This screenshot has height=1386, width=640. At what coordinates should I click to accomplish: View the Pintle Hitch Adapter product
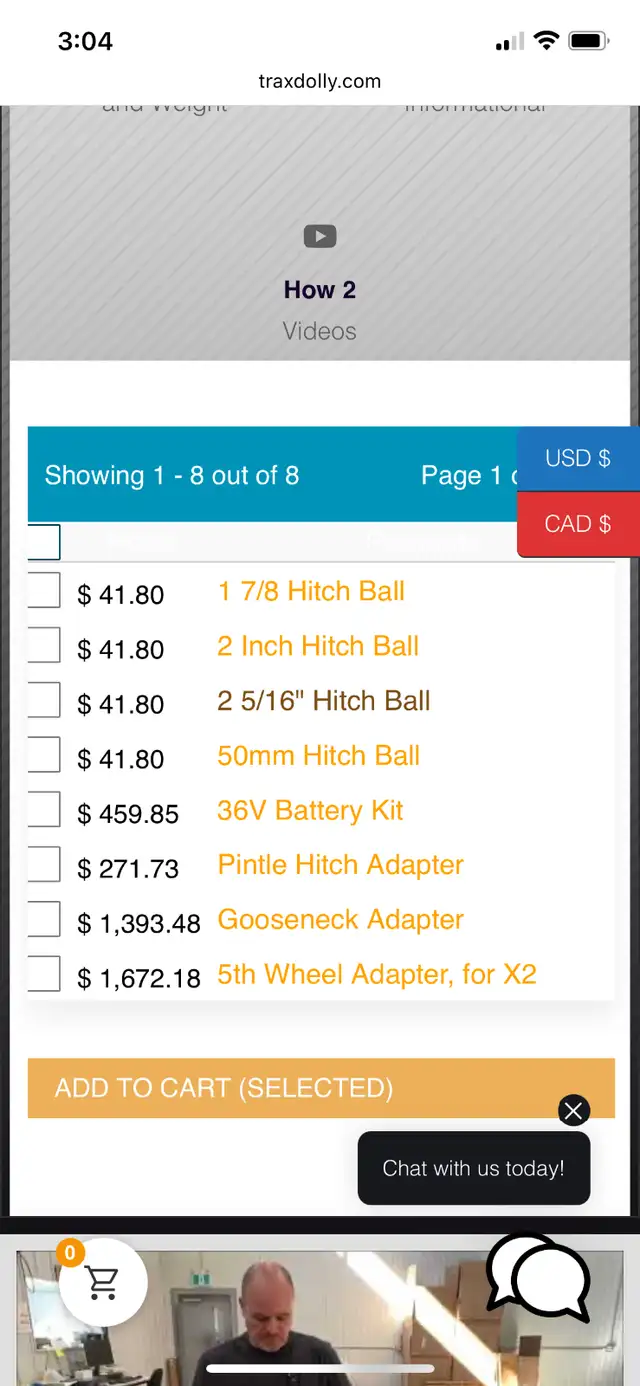pyautogui.click(x=341, y=864)
